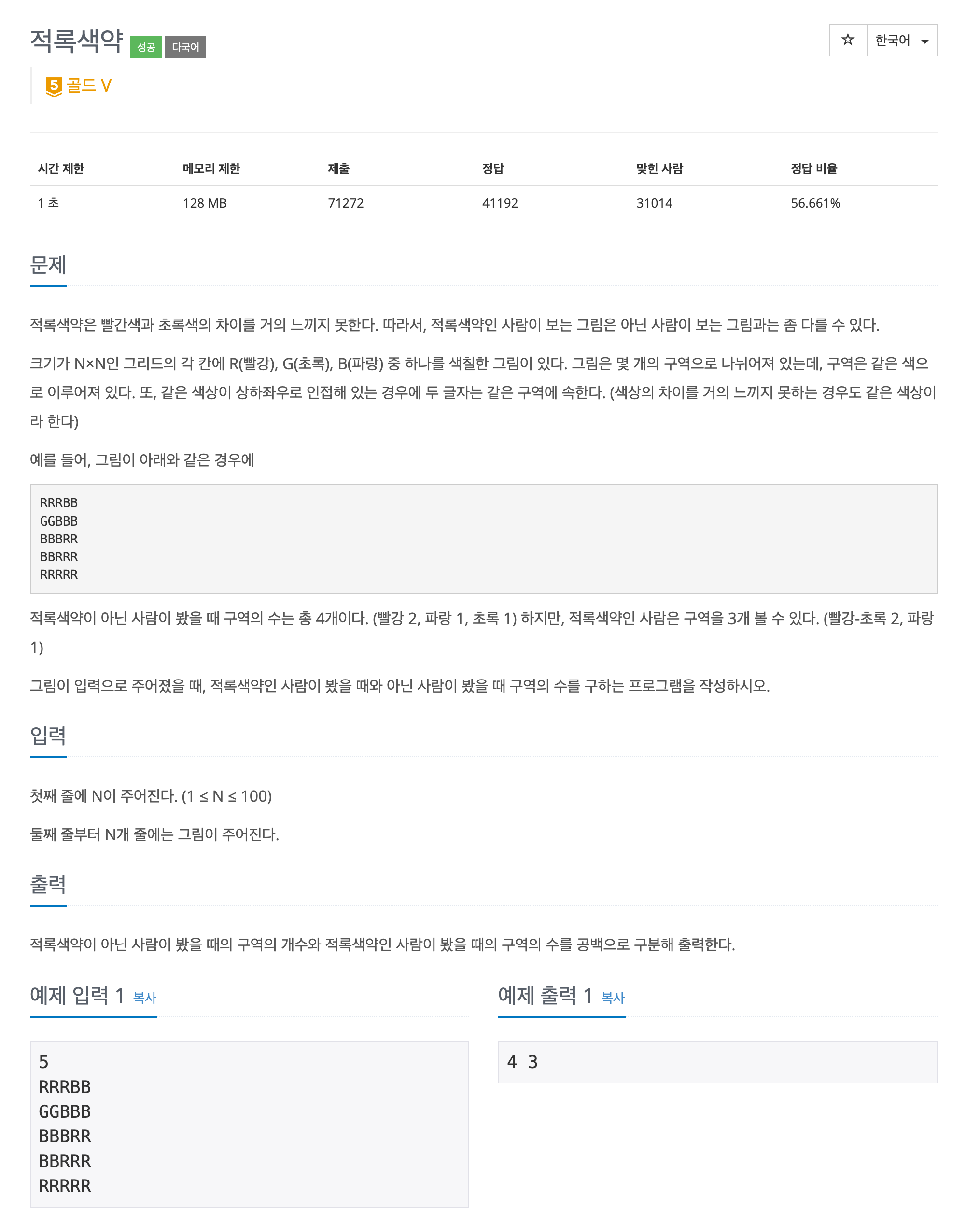Copy 예제 출력 1 using the 복사 link
980x1222 pixels.
click(x=613, y=998)
